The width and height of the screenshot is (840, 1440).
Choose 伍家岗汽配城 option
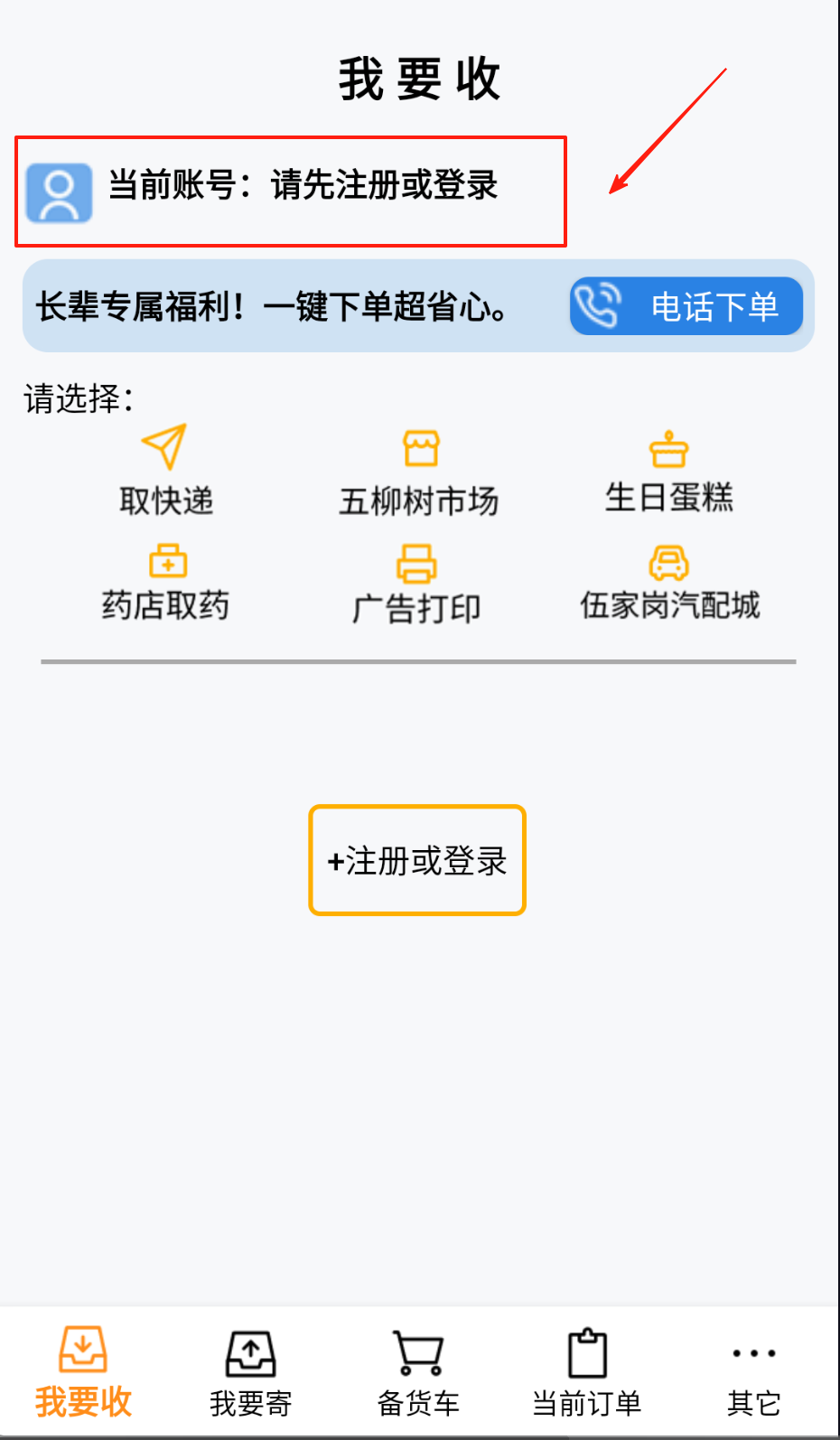[x=669, y=583]
